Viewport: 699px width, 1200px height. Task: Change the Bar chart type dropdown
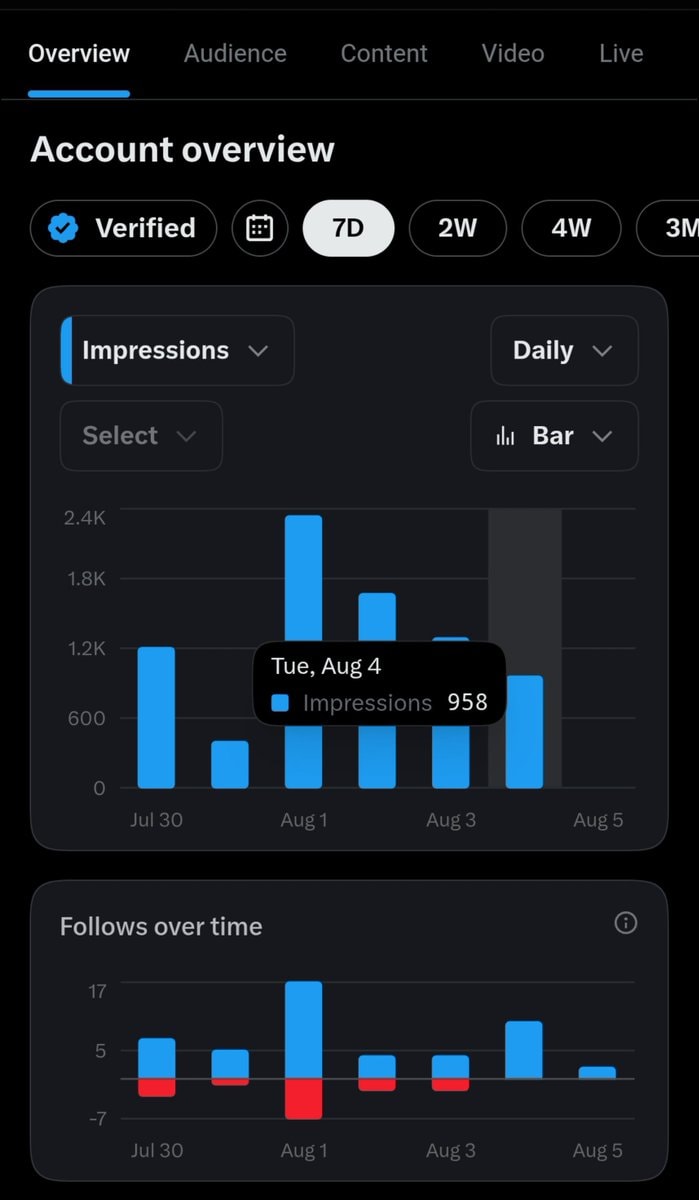coord(554,436)
